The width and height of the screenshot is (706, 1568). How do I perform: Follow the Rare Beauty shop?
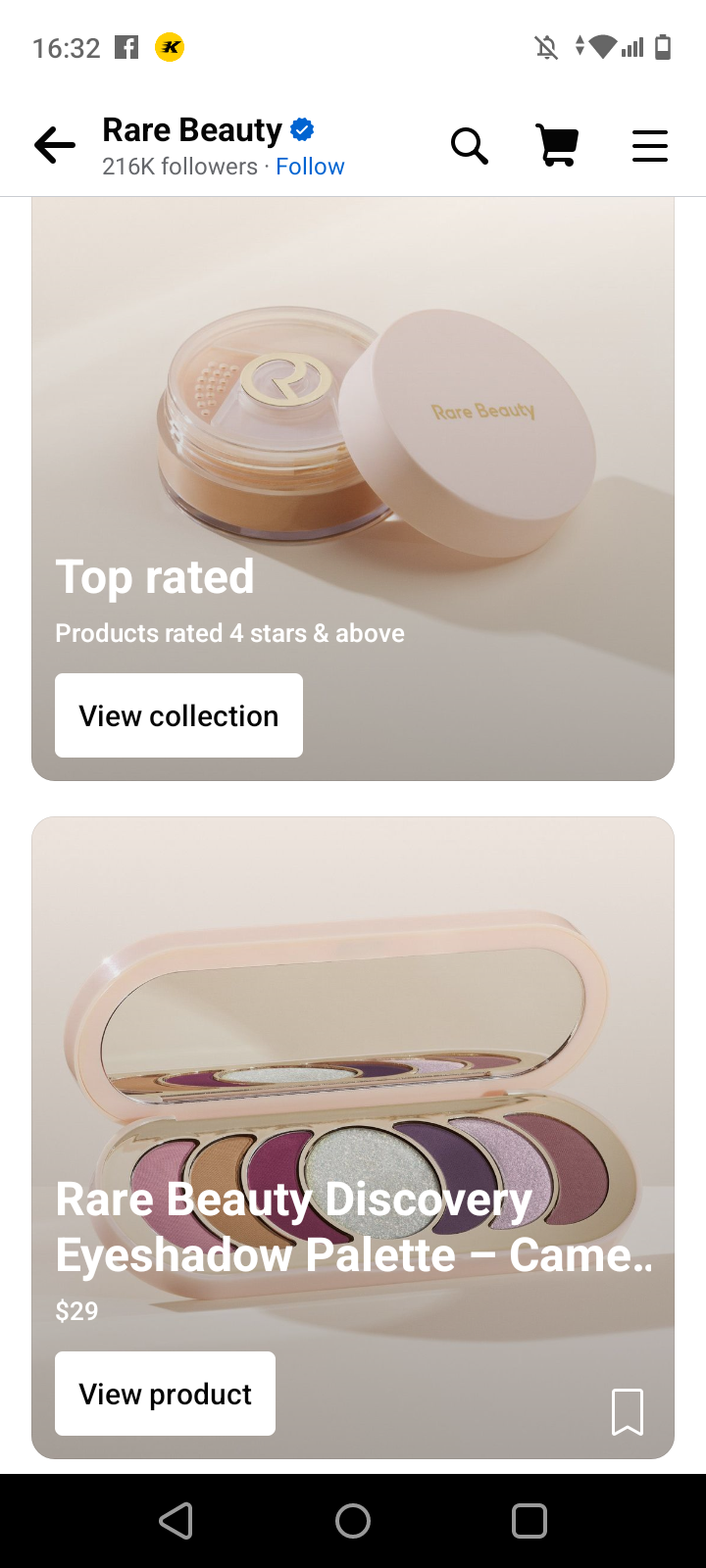pyautogui.click(x=310, y=167)
